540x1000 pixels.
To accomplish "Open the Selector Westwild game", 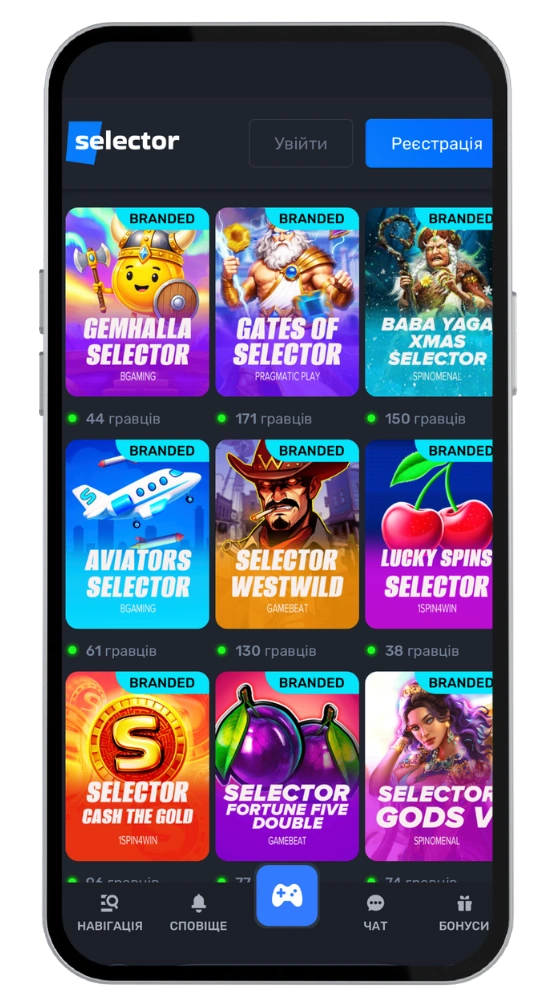I will [x=287, y=534].
